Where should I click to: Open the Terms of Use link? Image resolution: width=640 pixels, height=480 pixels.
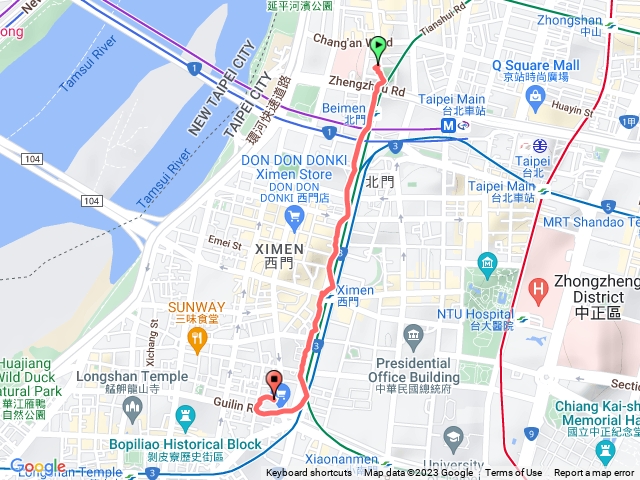514,473
